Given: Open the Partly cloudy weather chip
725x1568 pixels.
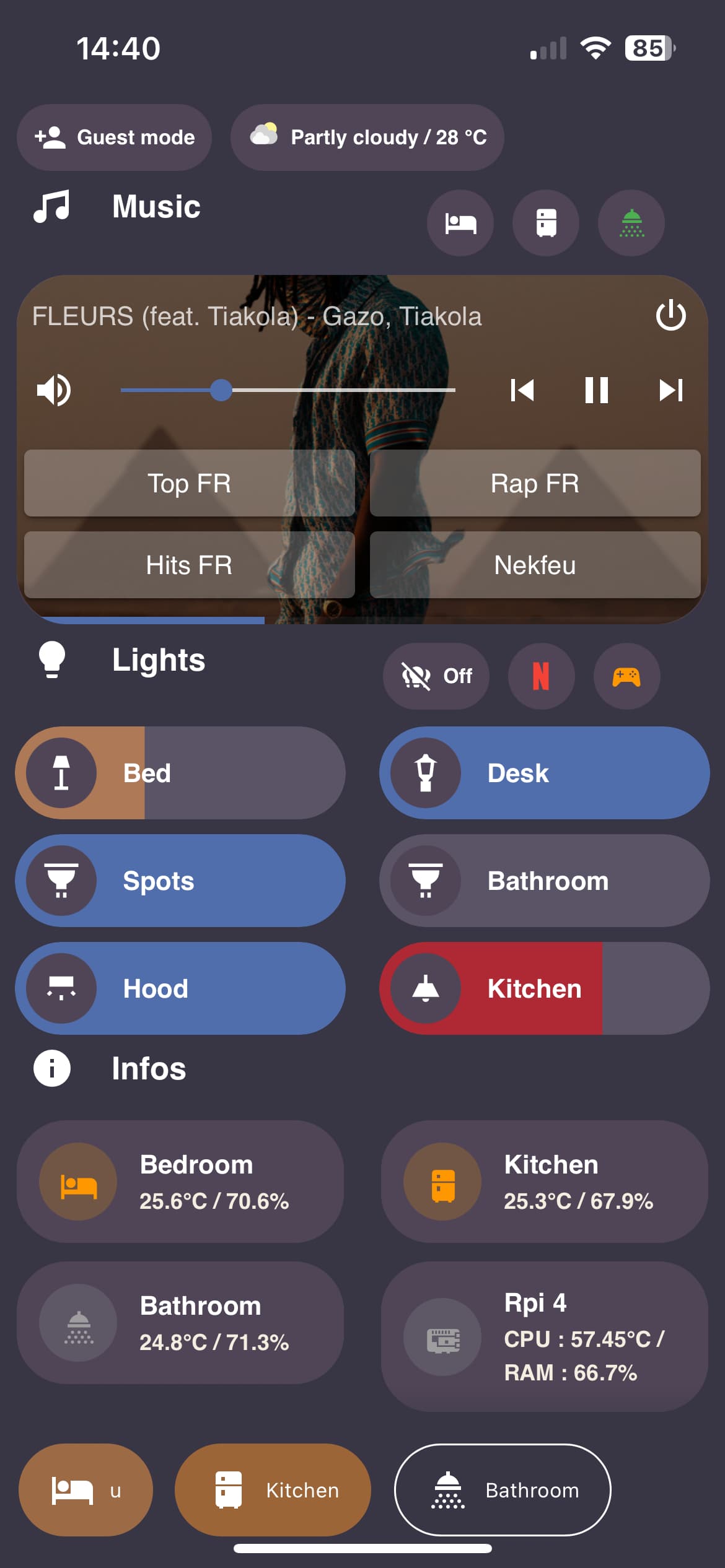Looking at the screenshot, I should (x=367, y=137).
